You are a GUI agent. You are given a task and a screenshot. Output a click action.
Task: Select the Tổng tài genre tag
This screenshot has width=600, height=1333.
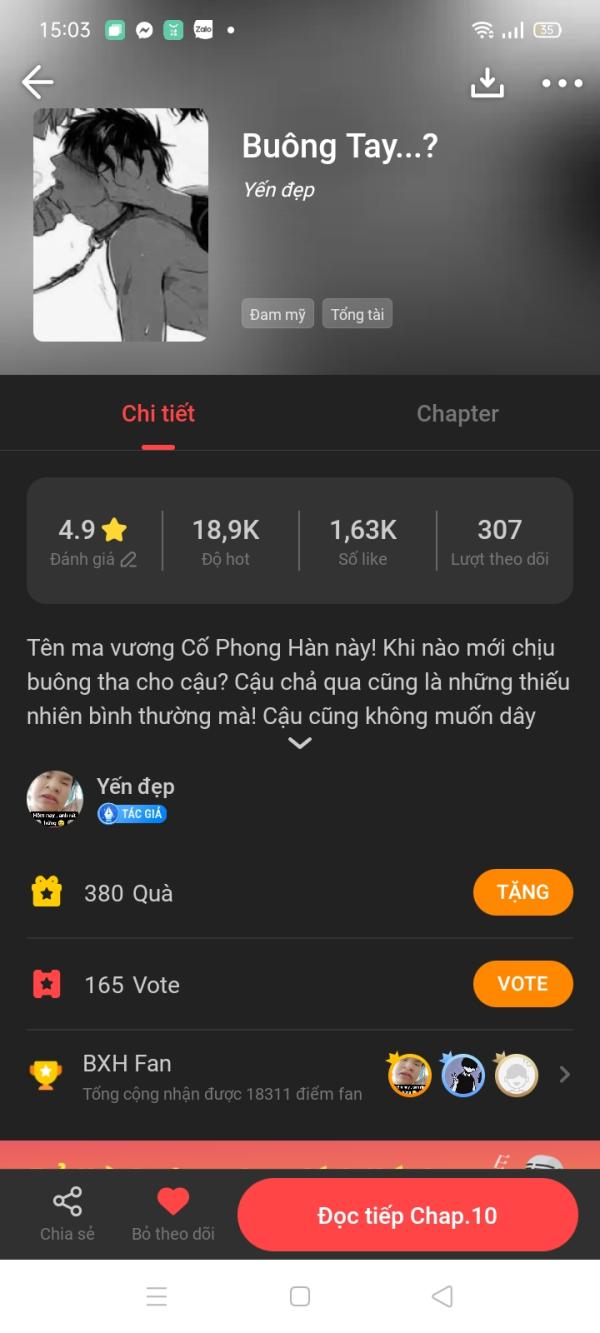click(x=357, y=314)
